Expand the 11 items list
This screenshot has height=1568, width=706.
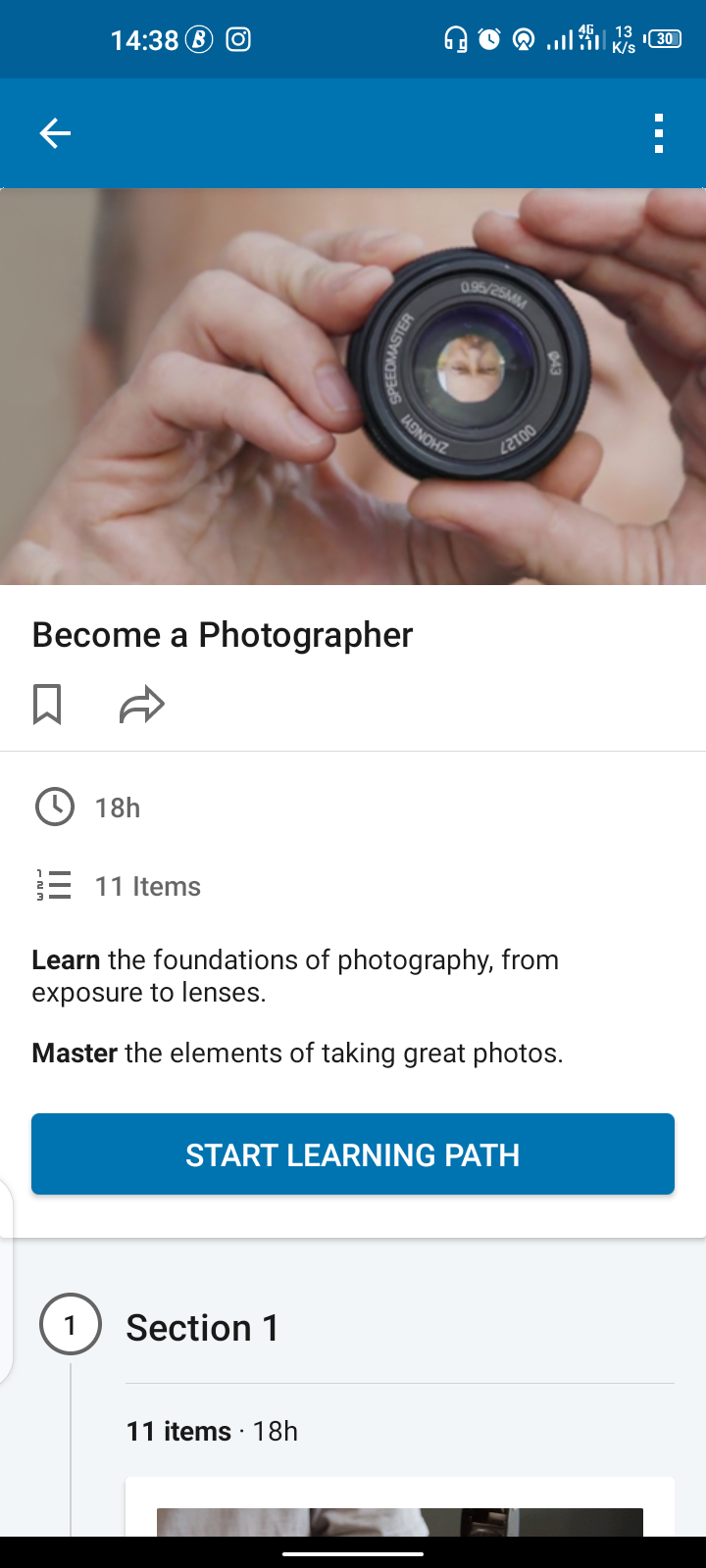148,885
